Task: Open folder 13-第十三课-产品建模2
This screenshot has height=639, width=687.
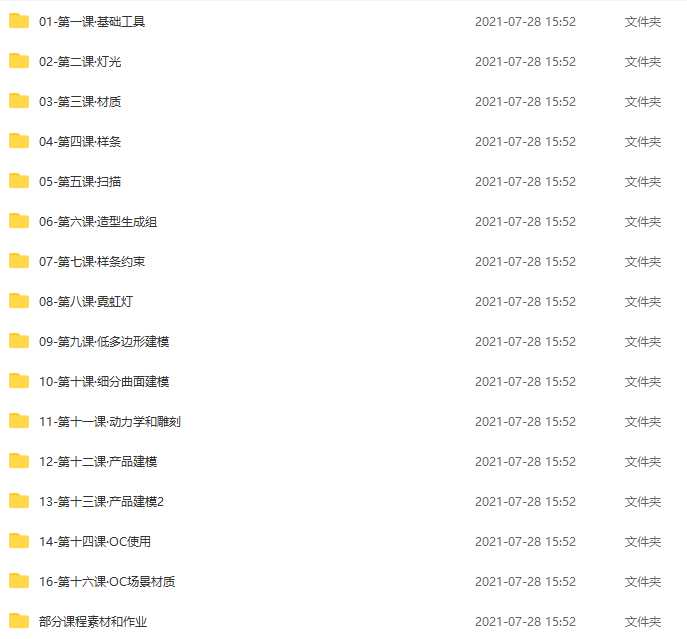Action: click(x=100, y=502)
